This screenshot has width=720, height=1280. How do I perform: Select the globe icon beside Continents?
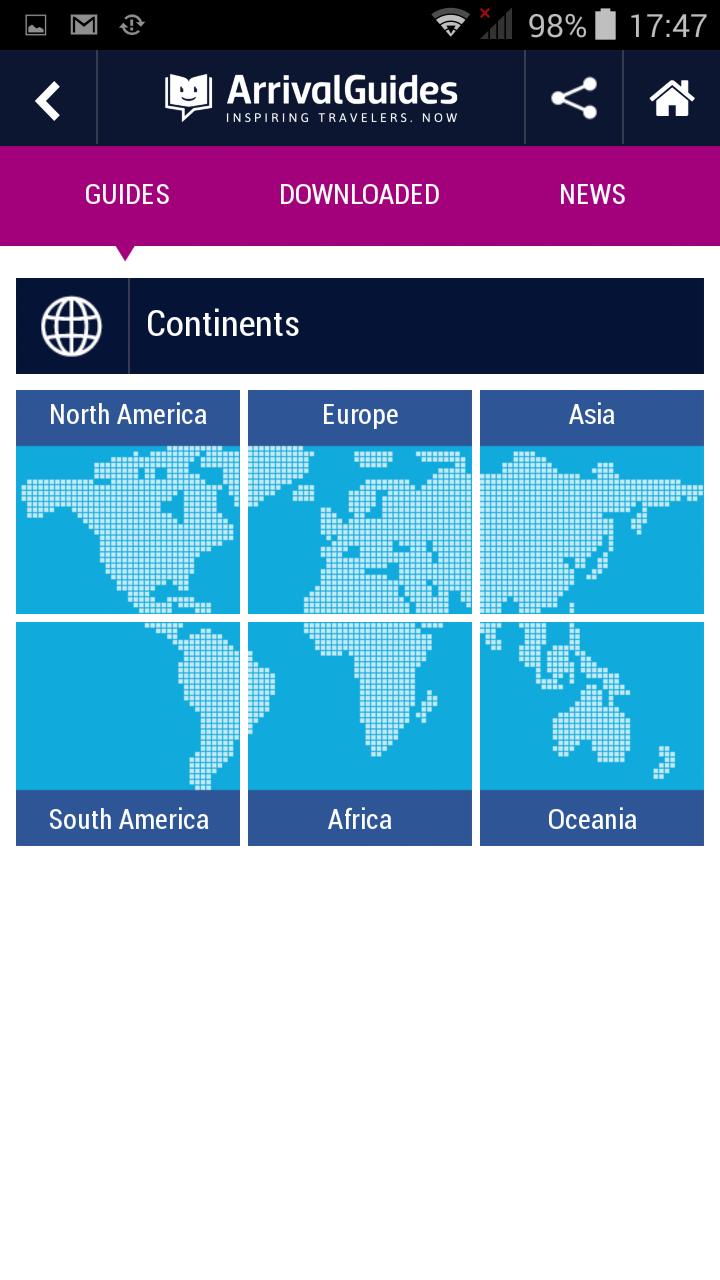coord(71,324)
